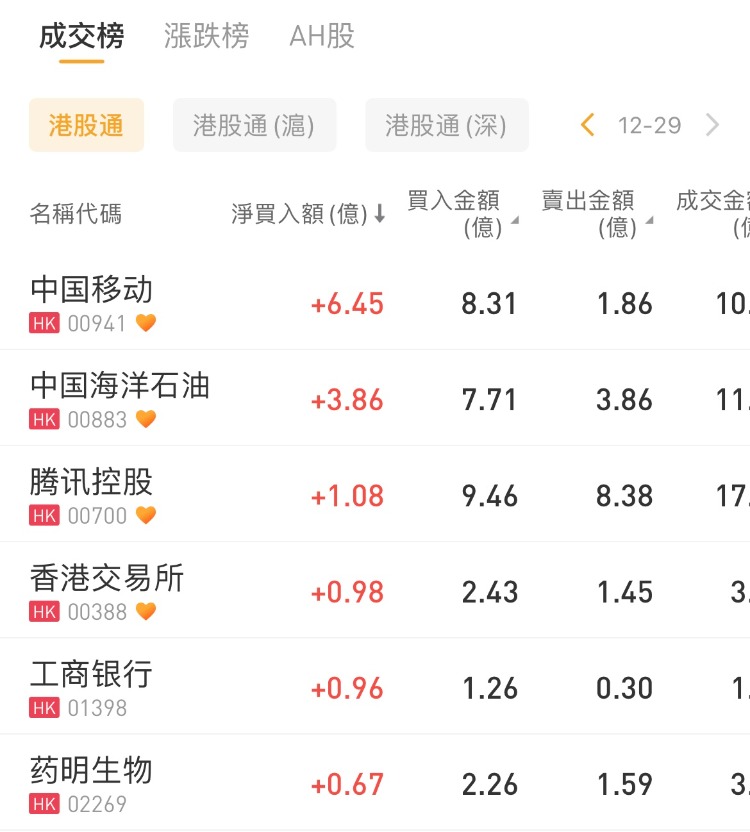750x832 pixels.
Task: Go to the previous date before 12-29
Action: 588,126
